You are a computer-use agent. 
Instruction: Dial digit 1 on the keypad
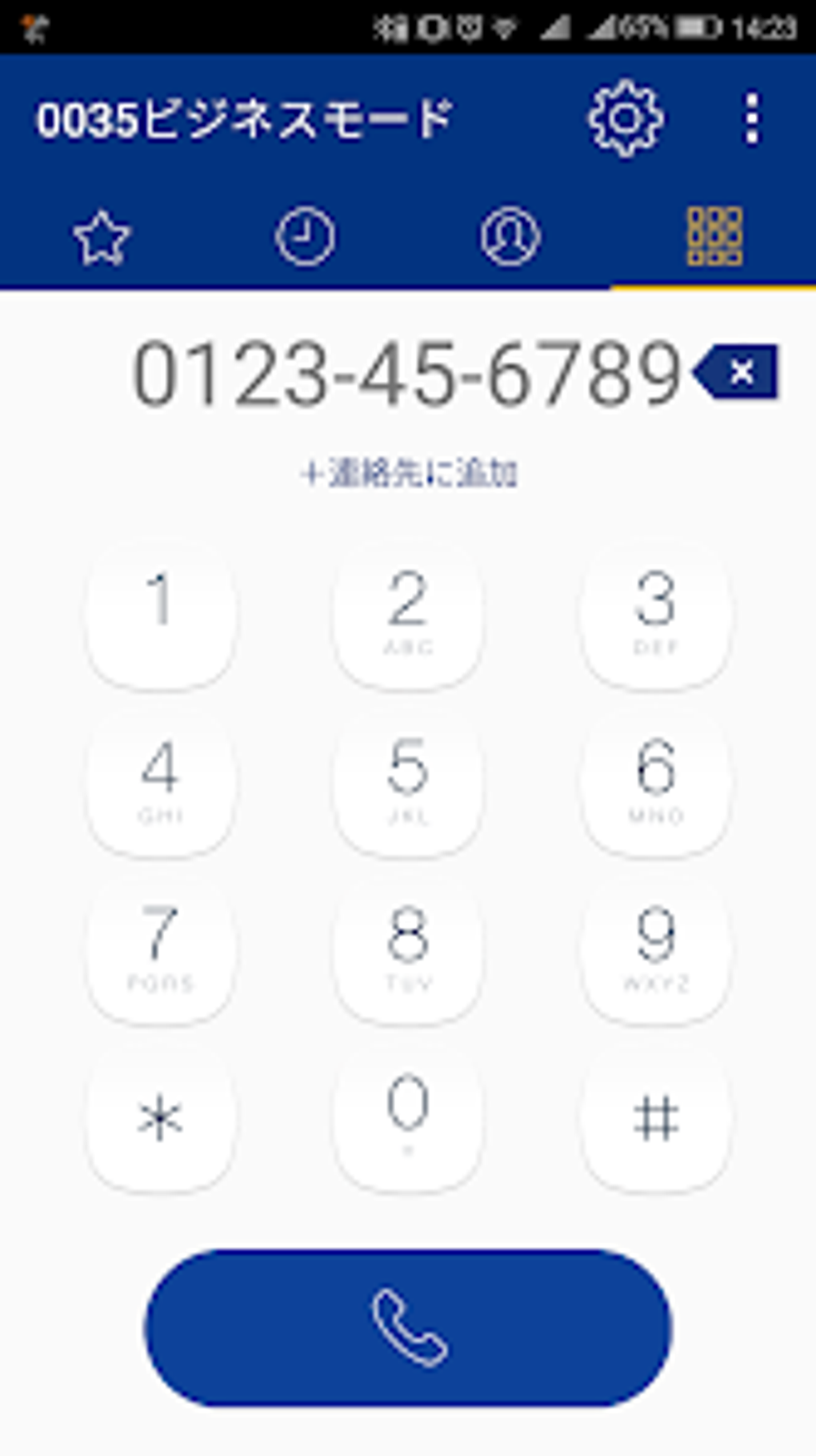[160, 615]
